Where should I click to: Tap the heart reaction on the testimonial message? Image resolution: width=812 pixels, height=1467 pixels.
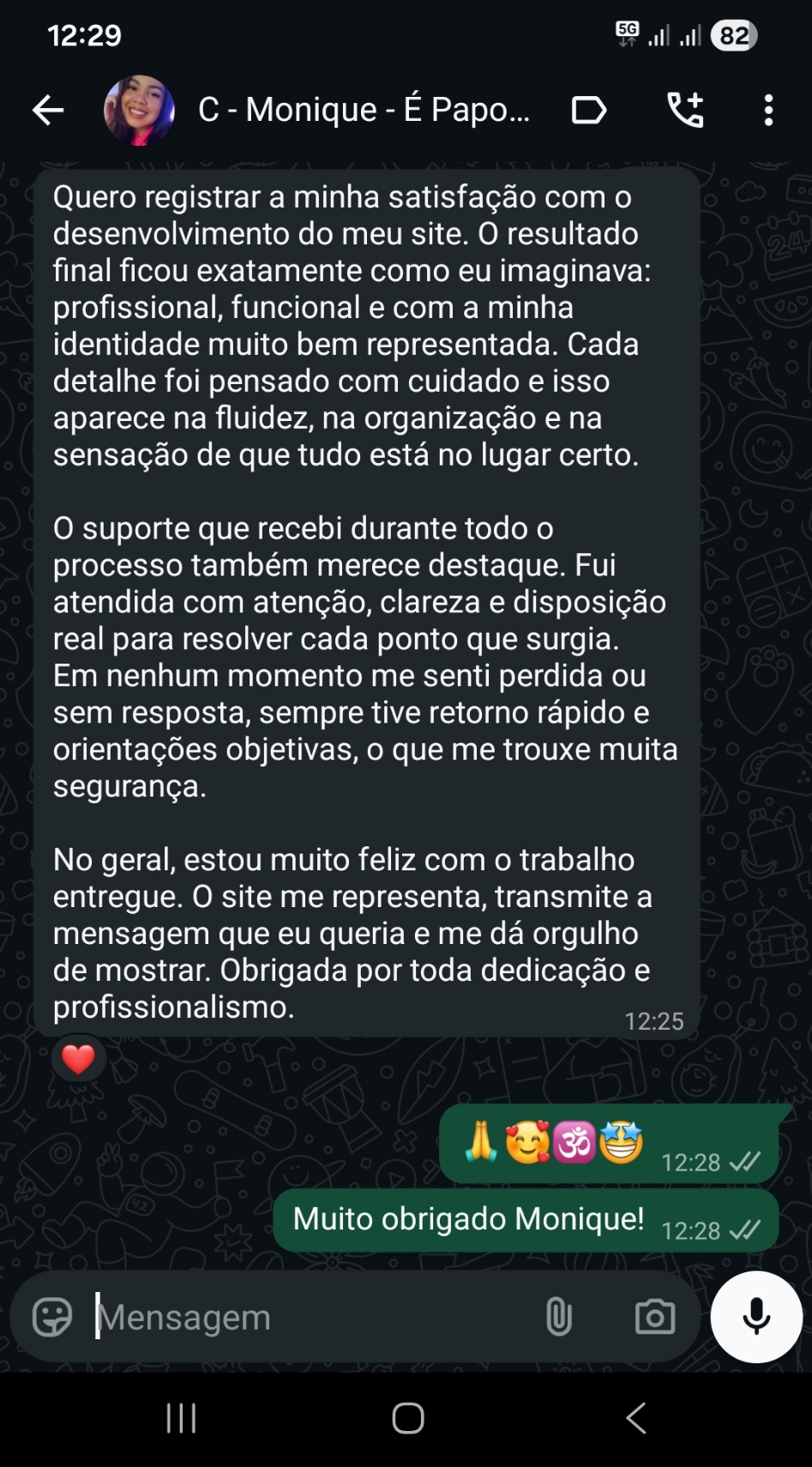[78, 1058]
